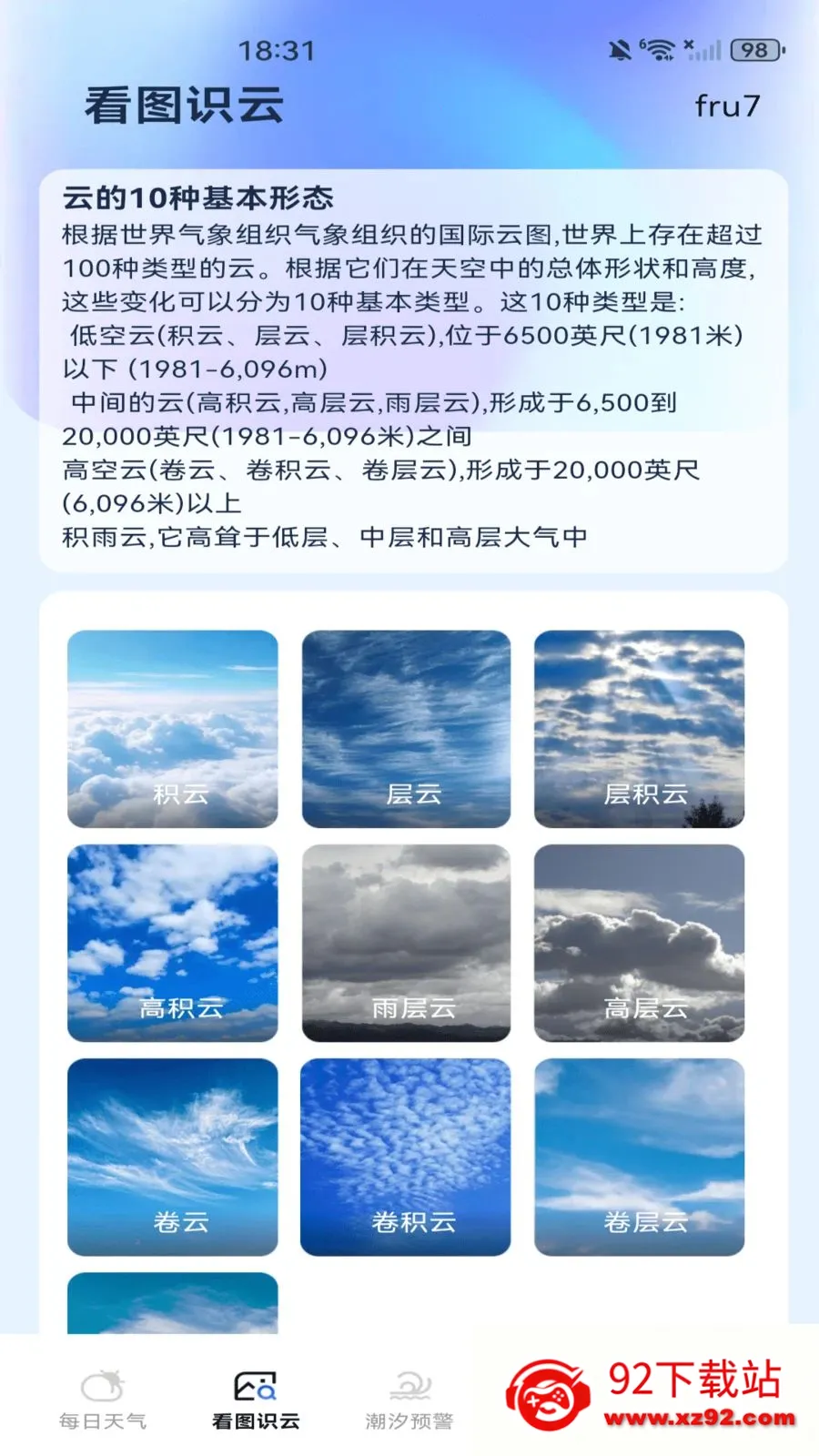Tap the 高层云 cloud picture

[x=639, y=943]
